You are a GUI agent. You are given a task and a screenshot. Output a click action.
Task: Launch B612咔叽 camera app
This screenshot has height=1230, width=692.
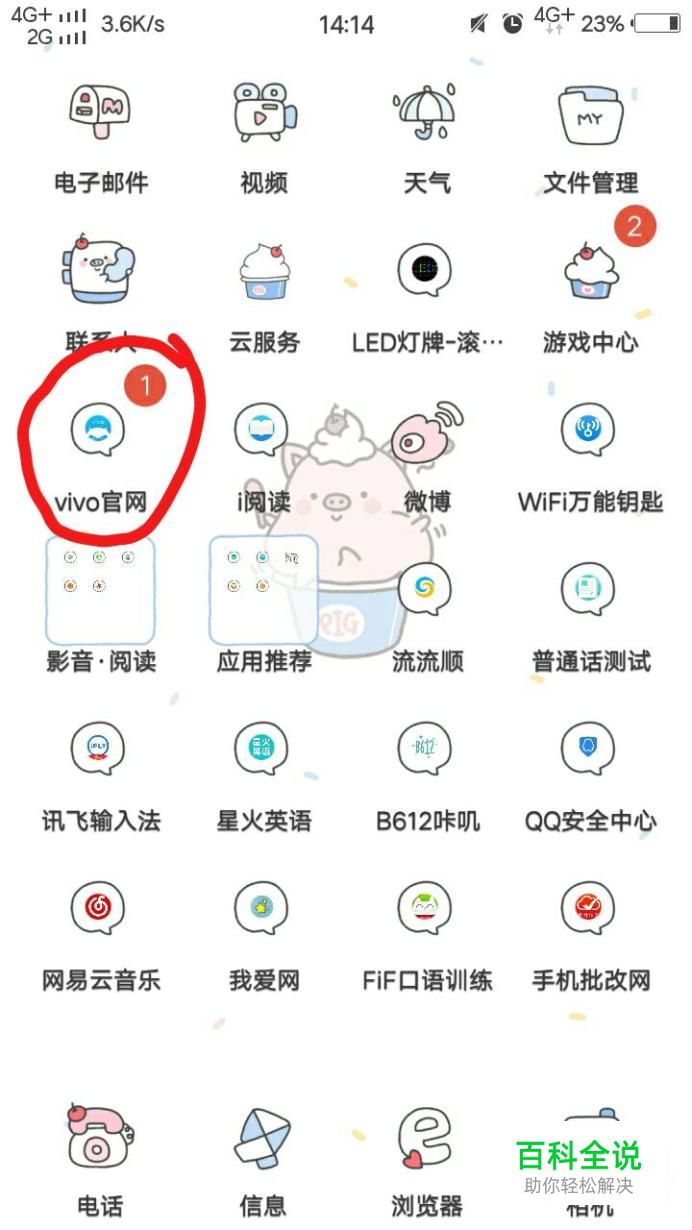tap(427, 751)
